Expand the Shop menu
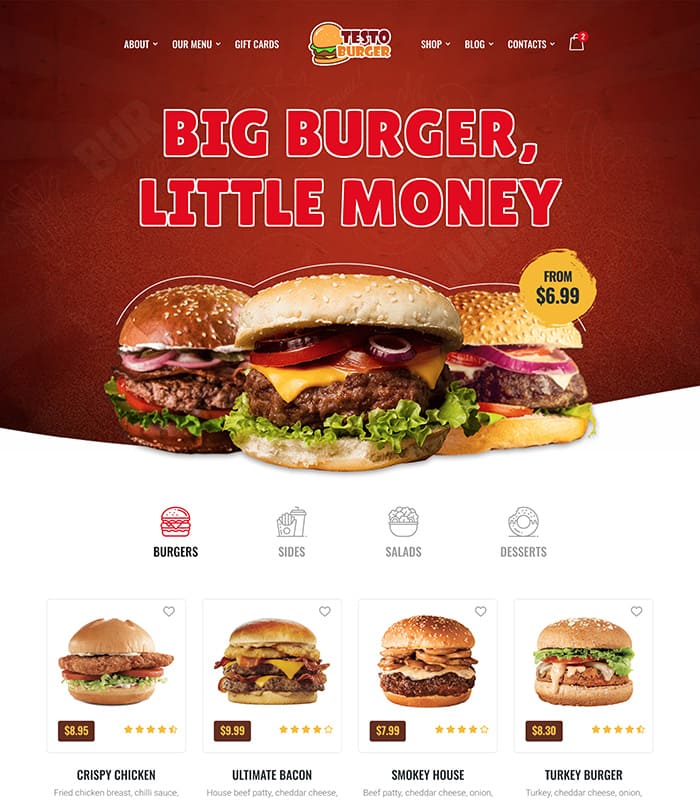 pyautogui.click(x=435, y=44)
